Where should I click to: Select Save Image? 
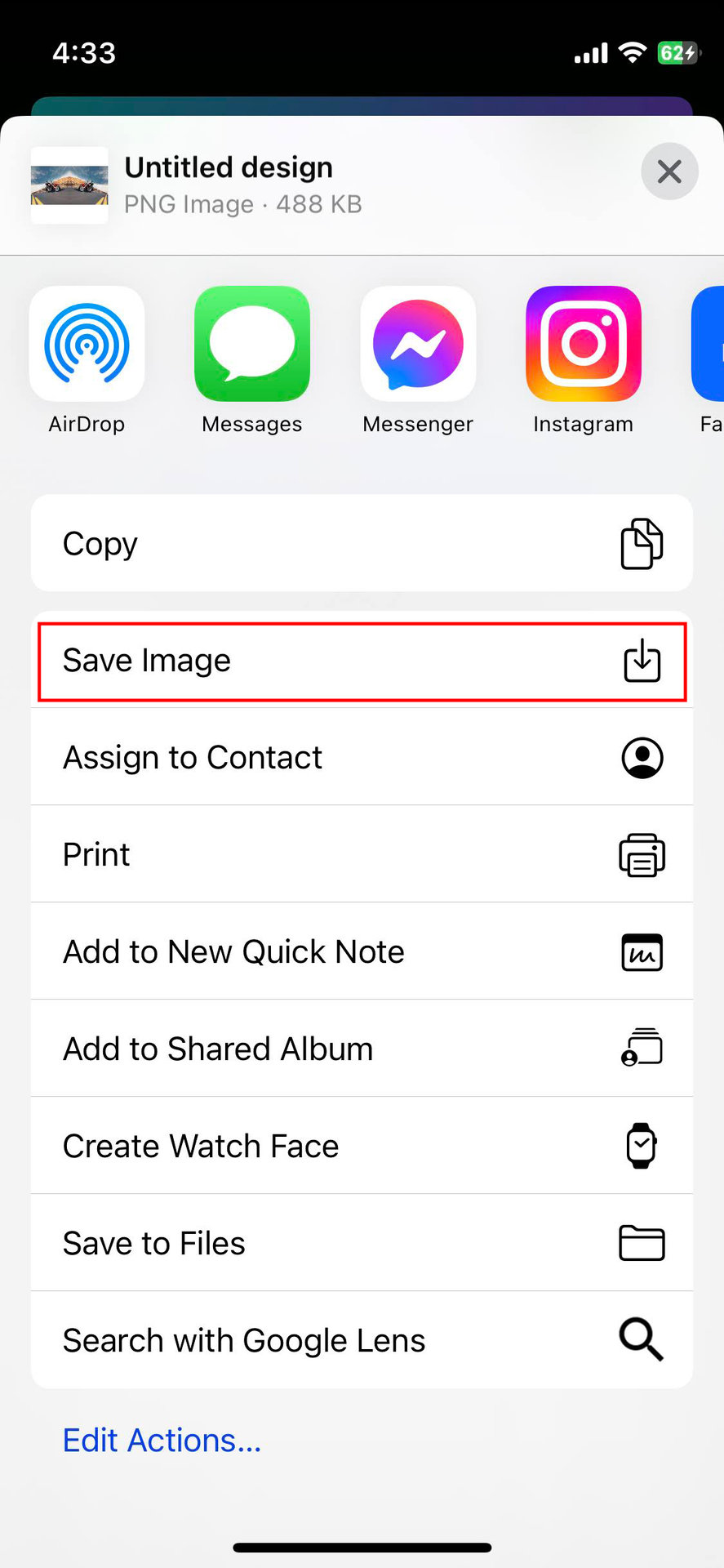point(362,661)
